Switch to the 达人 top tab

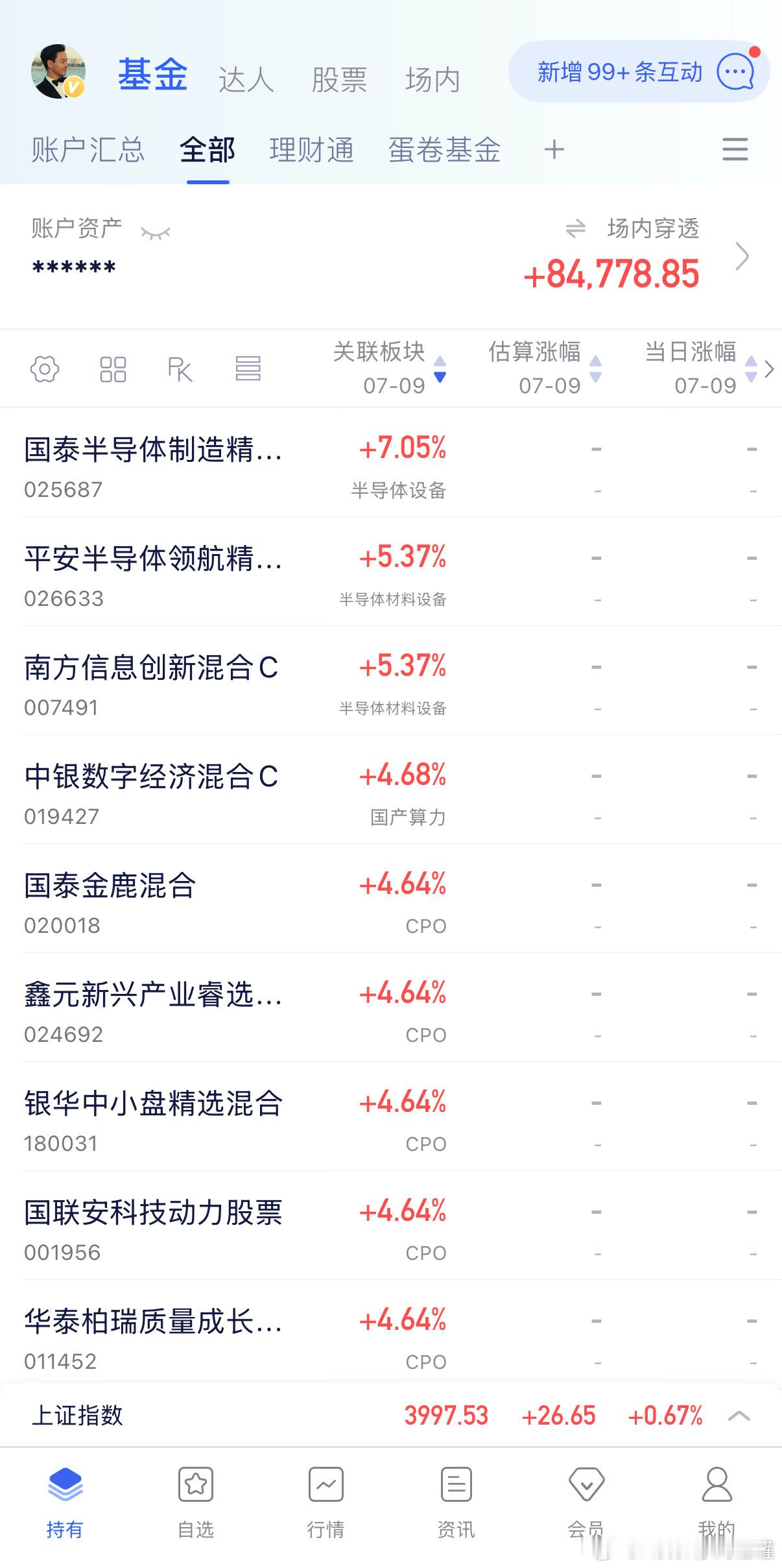[246, 80]
